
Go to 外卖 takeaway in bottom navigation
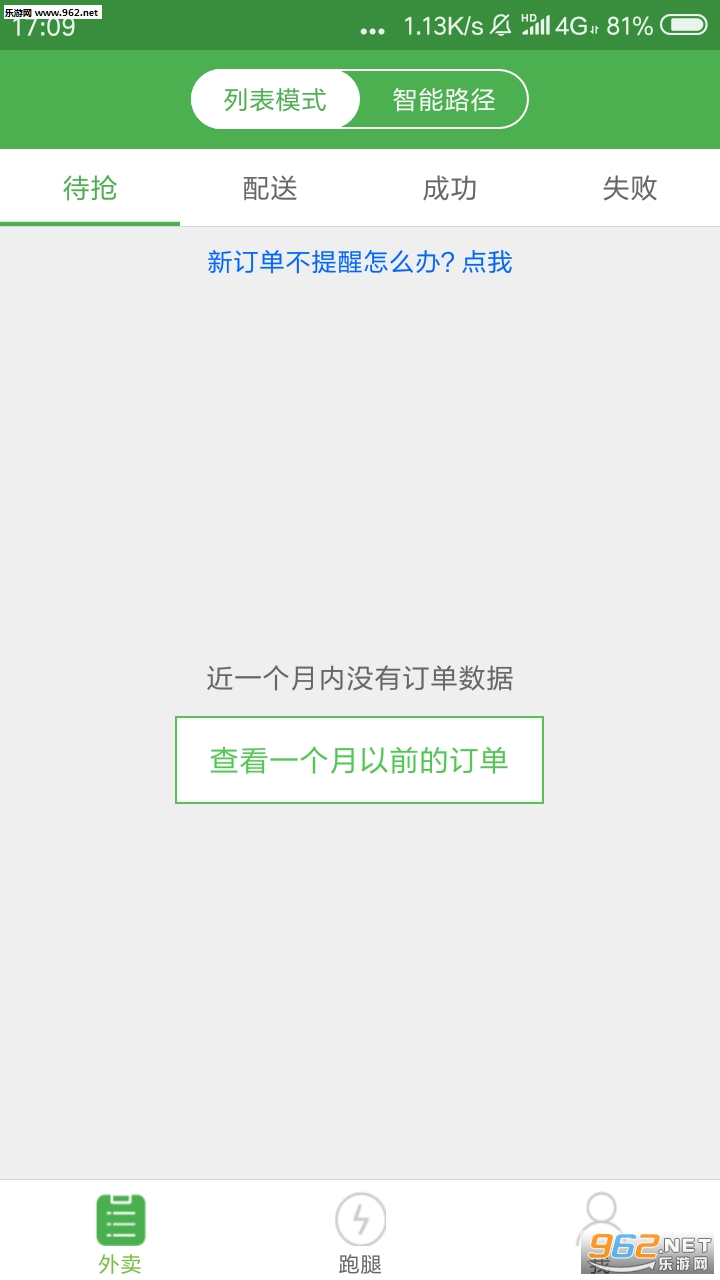[x=120, y=1232]
